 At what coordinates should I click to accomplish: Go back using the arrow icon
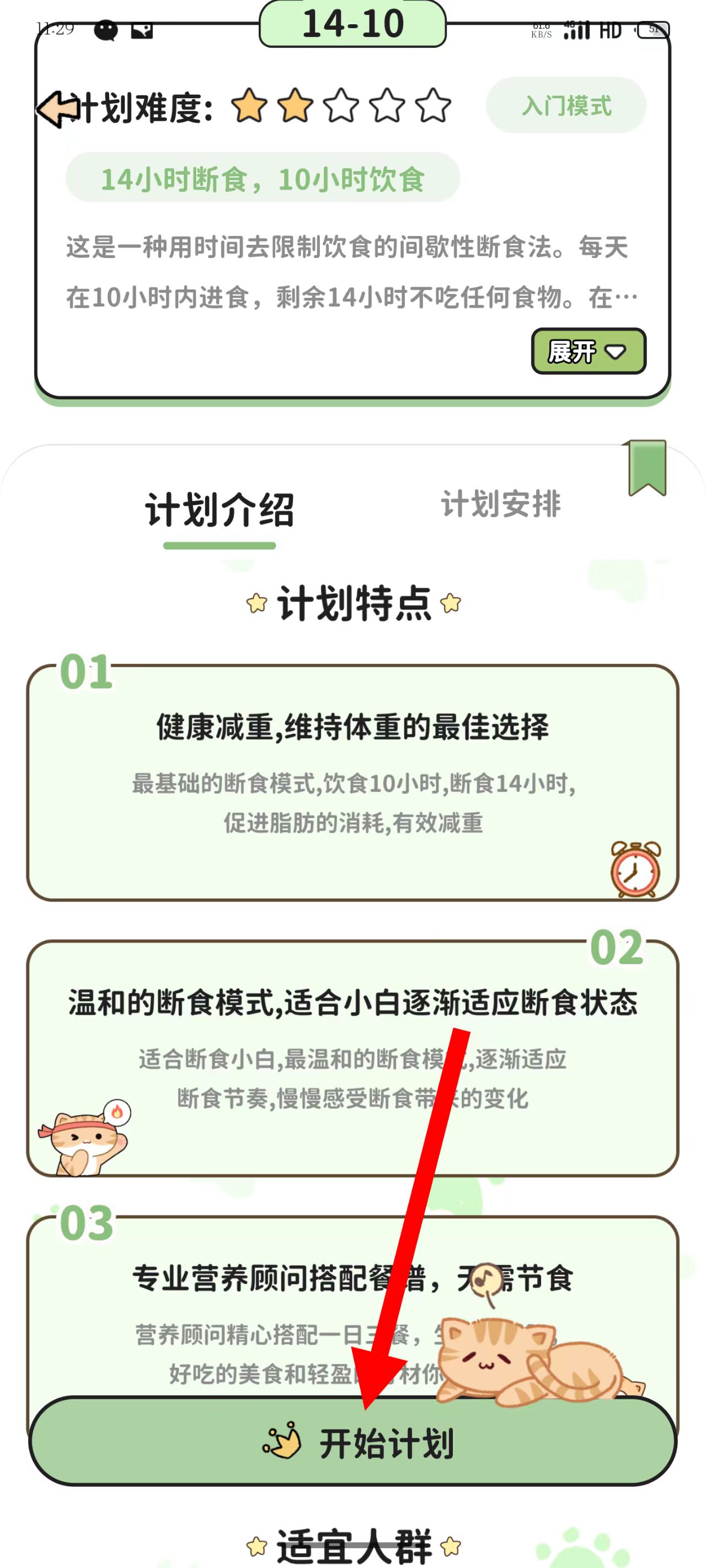click(57, 109)
